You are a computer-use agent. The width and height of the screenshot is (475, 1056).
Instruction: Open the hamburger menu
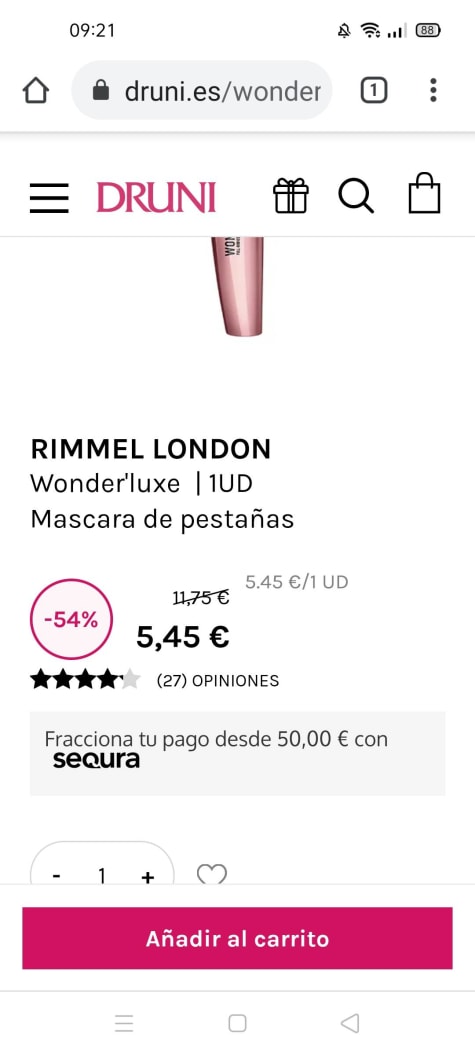pos(49,198)
